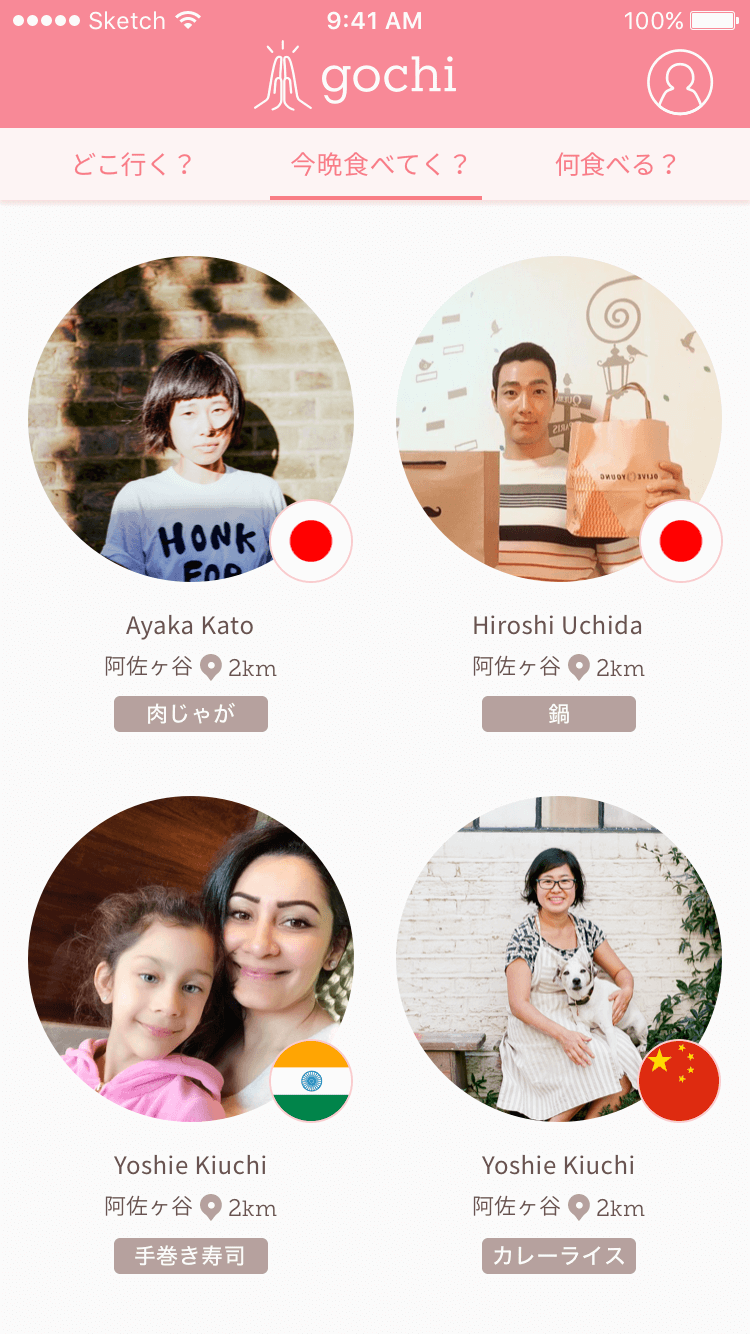
Task: Tap the 鍋 dish chip
Action: point(558,714)
